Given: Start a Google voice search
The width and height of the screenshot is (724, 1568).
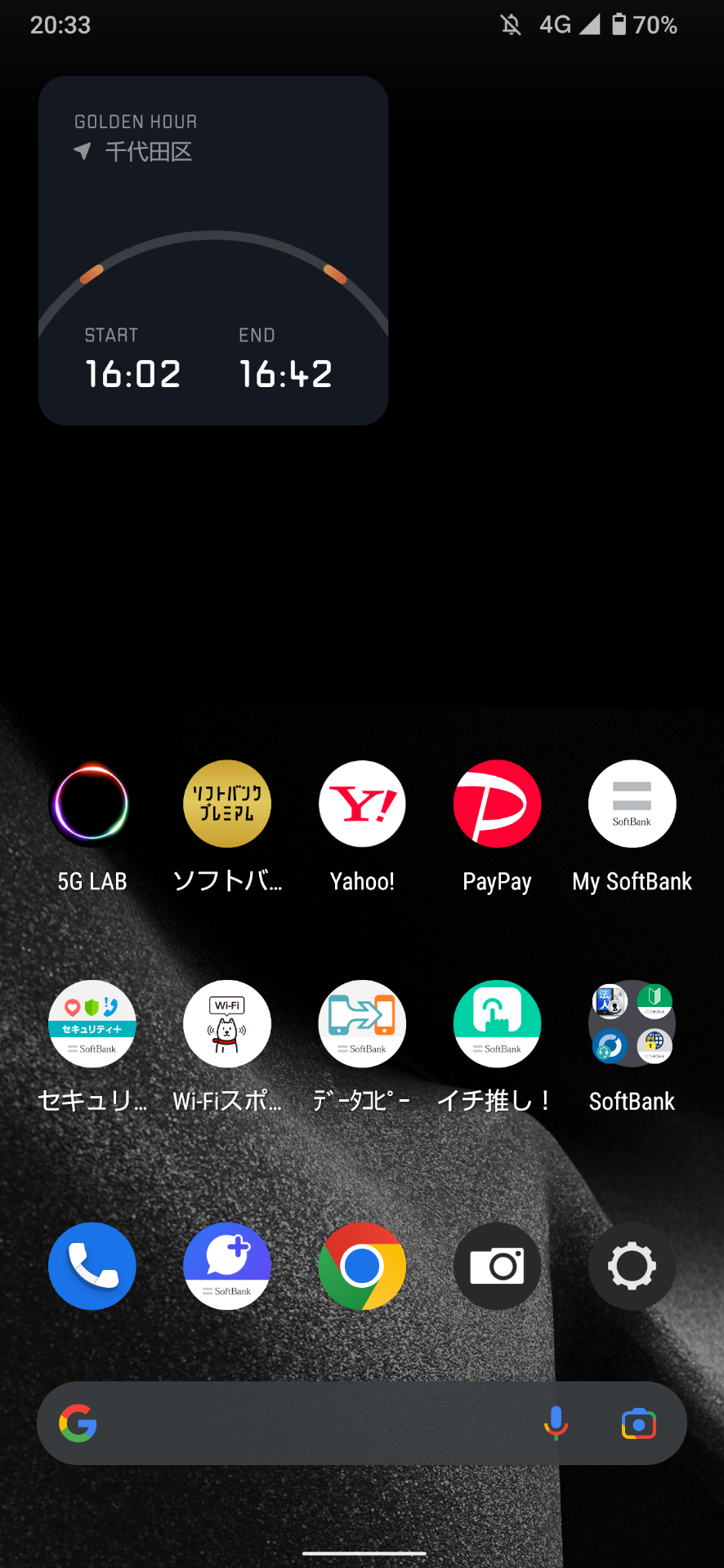Looking at the screenshot, I should pos(556,1423).
